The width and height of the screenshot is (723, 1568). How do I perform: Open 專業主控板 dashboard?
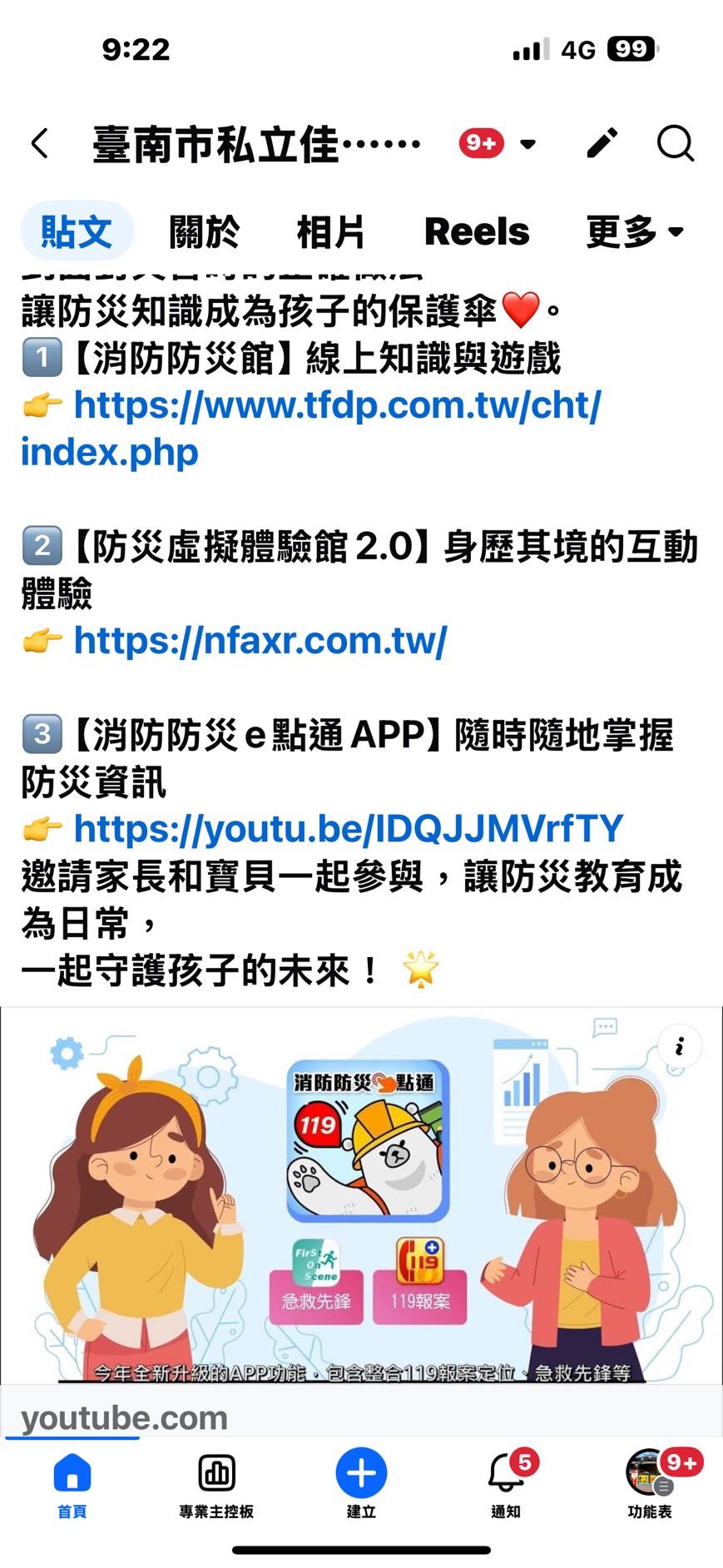216,1483
